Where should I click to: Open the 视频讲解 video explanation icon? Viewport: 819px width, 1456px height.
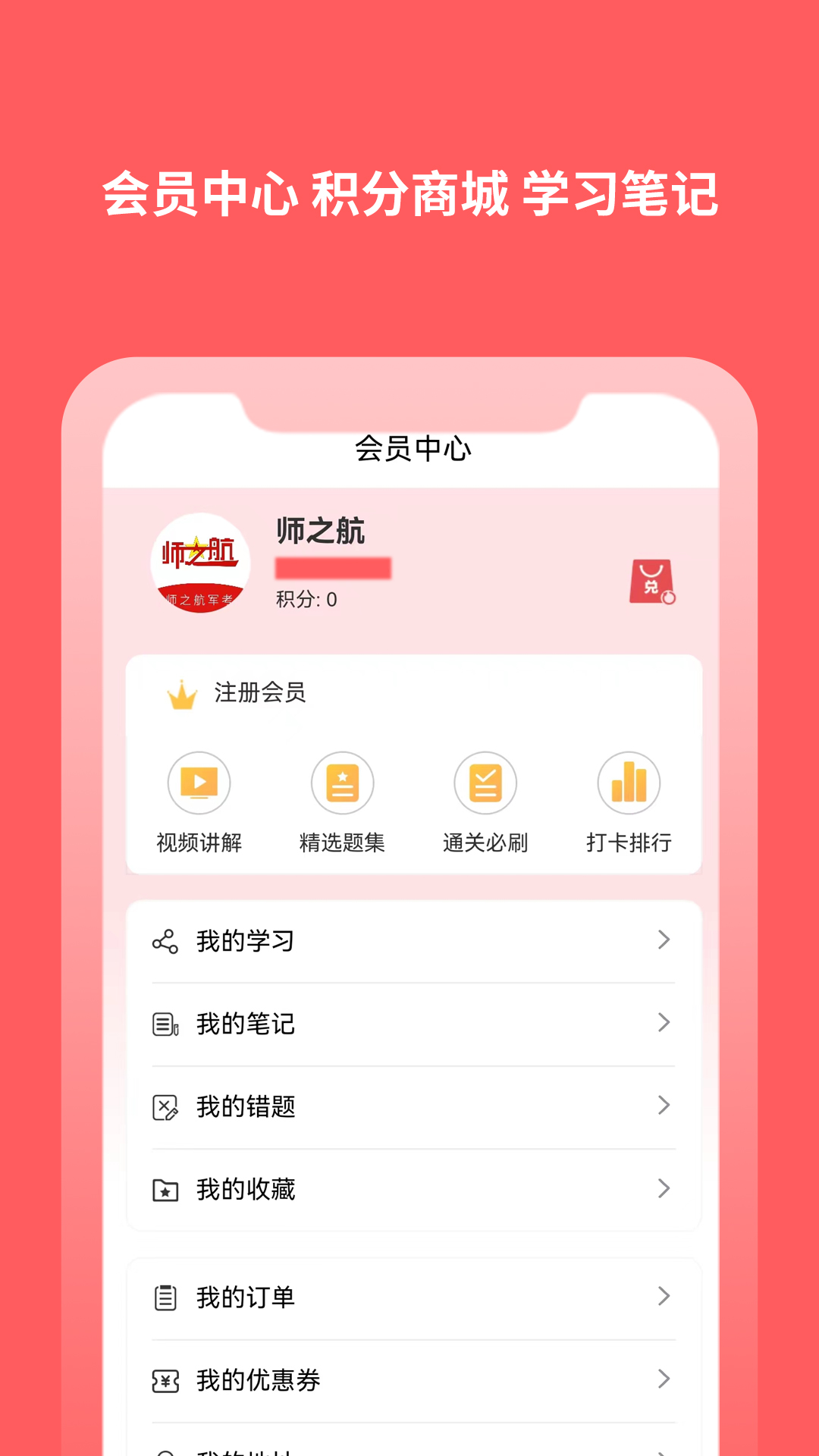(199, 783)
